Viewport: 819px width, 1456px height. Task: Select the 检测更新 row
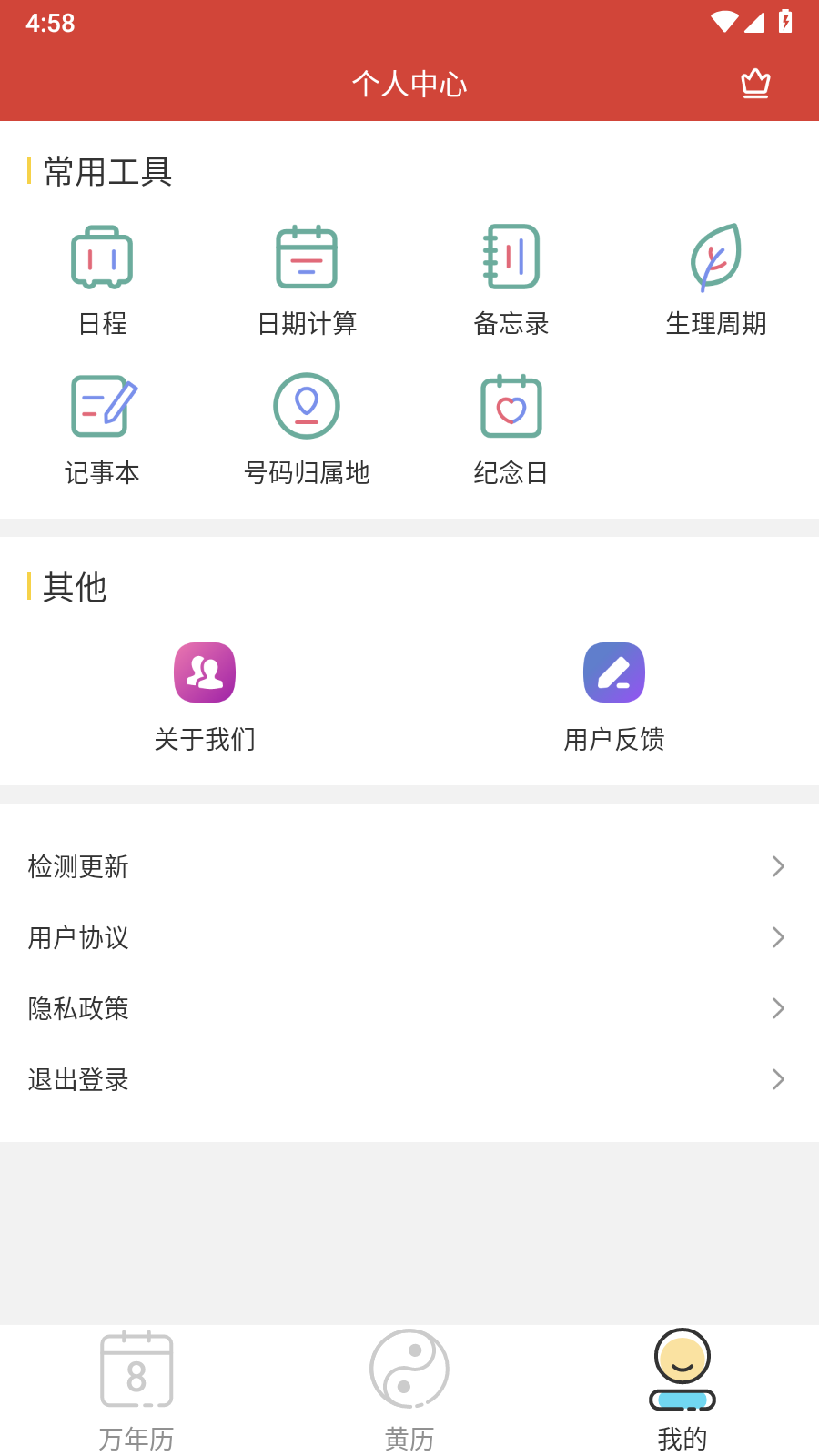click(x=409, y=866)
